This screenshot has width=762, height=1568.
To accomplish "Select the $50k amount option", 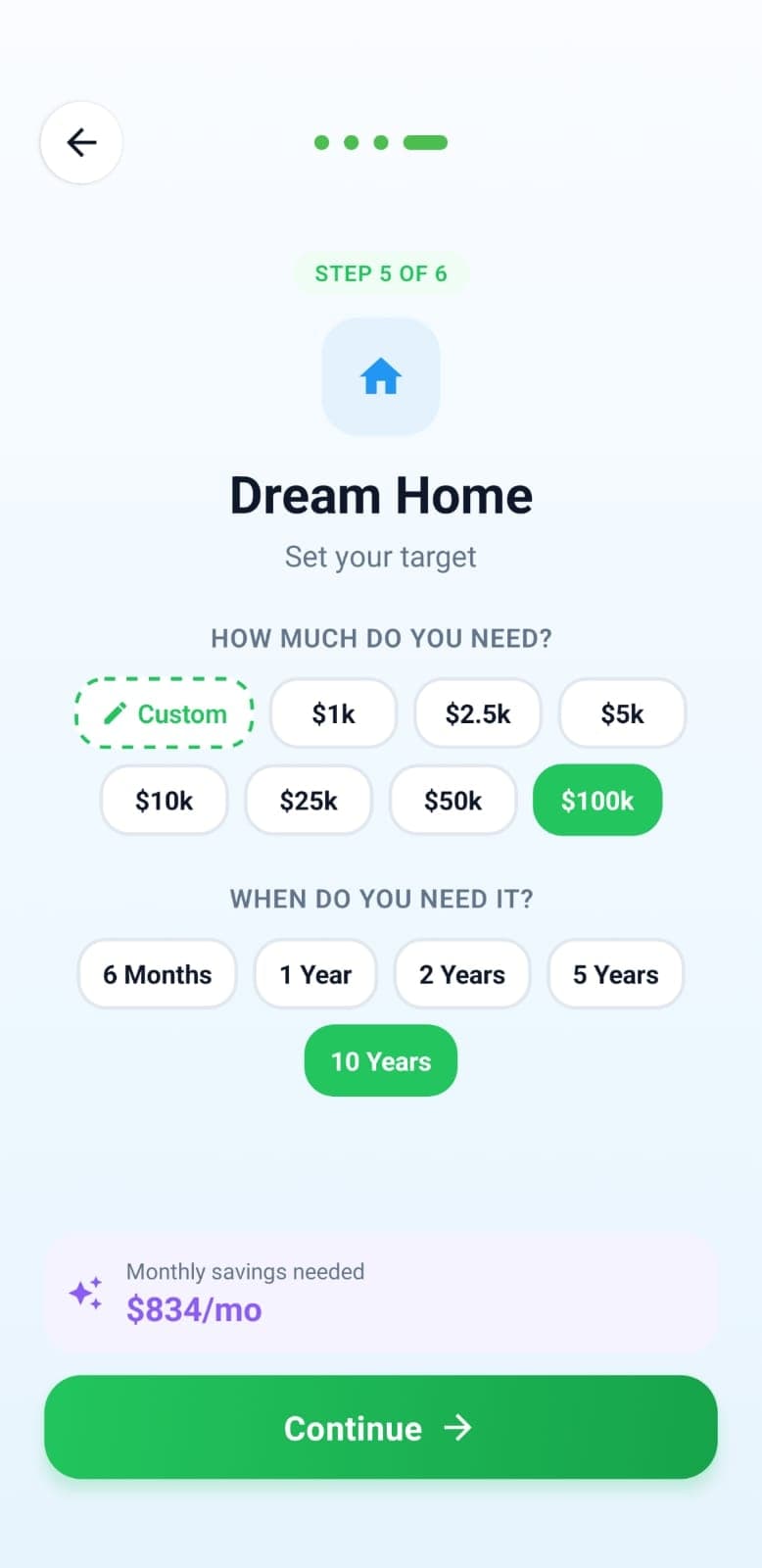I will (x=453, y=801).
